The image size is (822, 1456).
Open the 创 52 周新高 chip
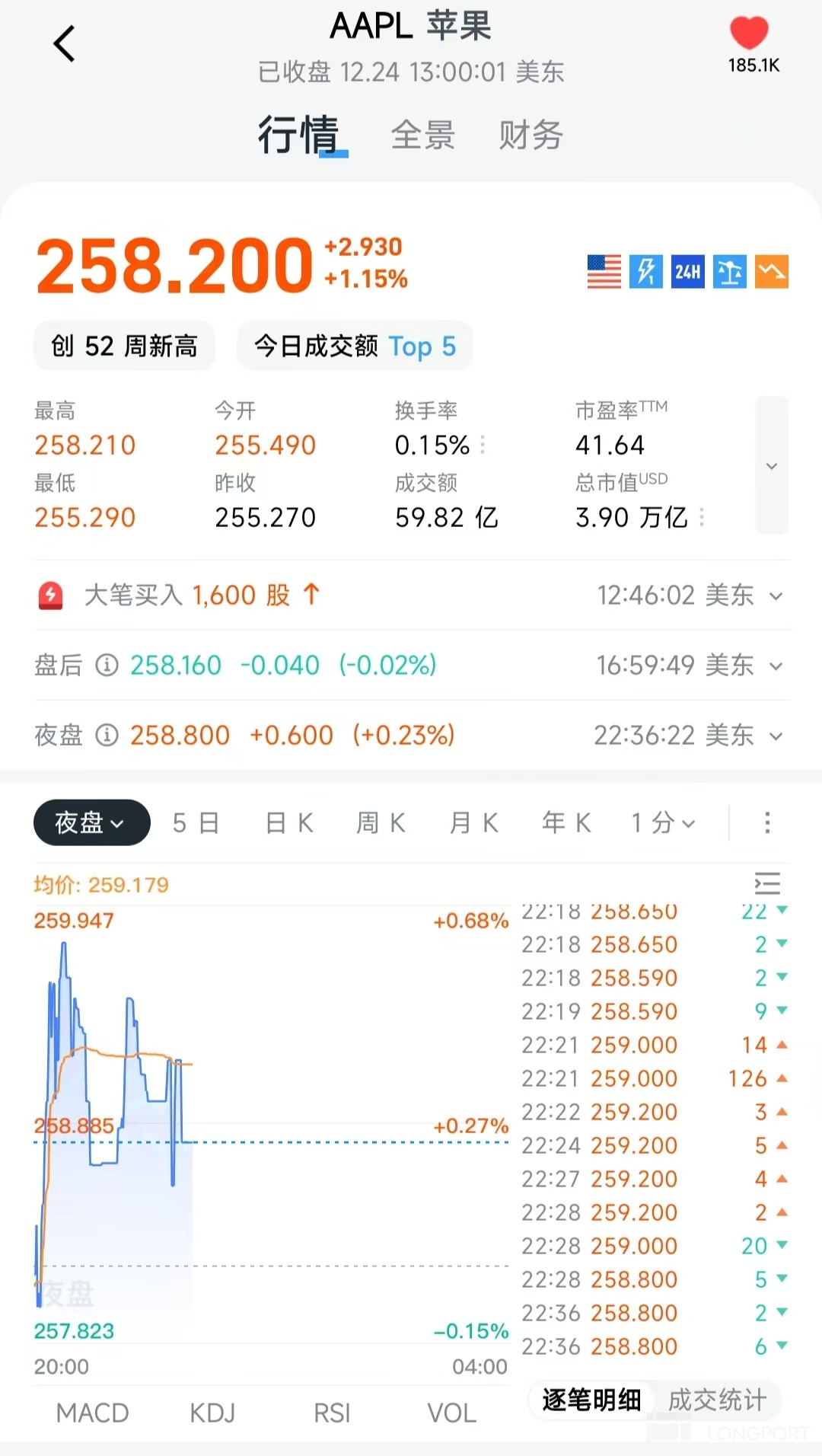(x=124, y=346)
